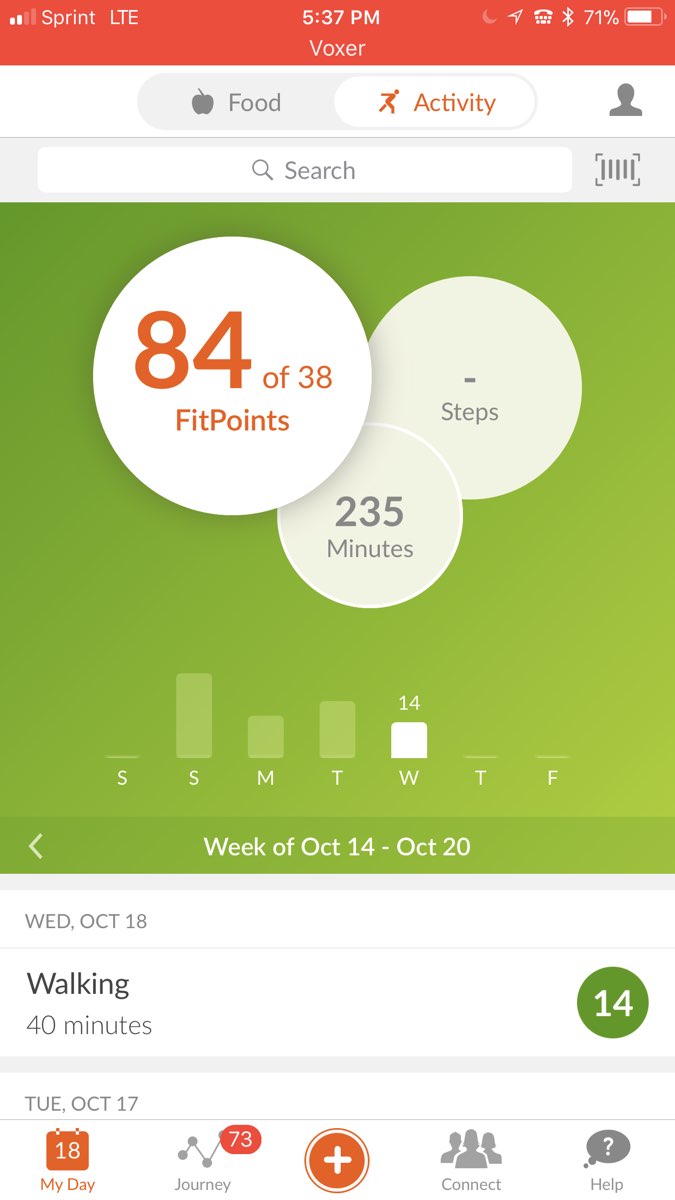Viewport: 675px width, 1200px height.
Task: Open the profile icon
Action: click(625, 101)
